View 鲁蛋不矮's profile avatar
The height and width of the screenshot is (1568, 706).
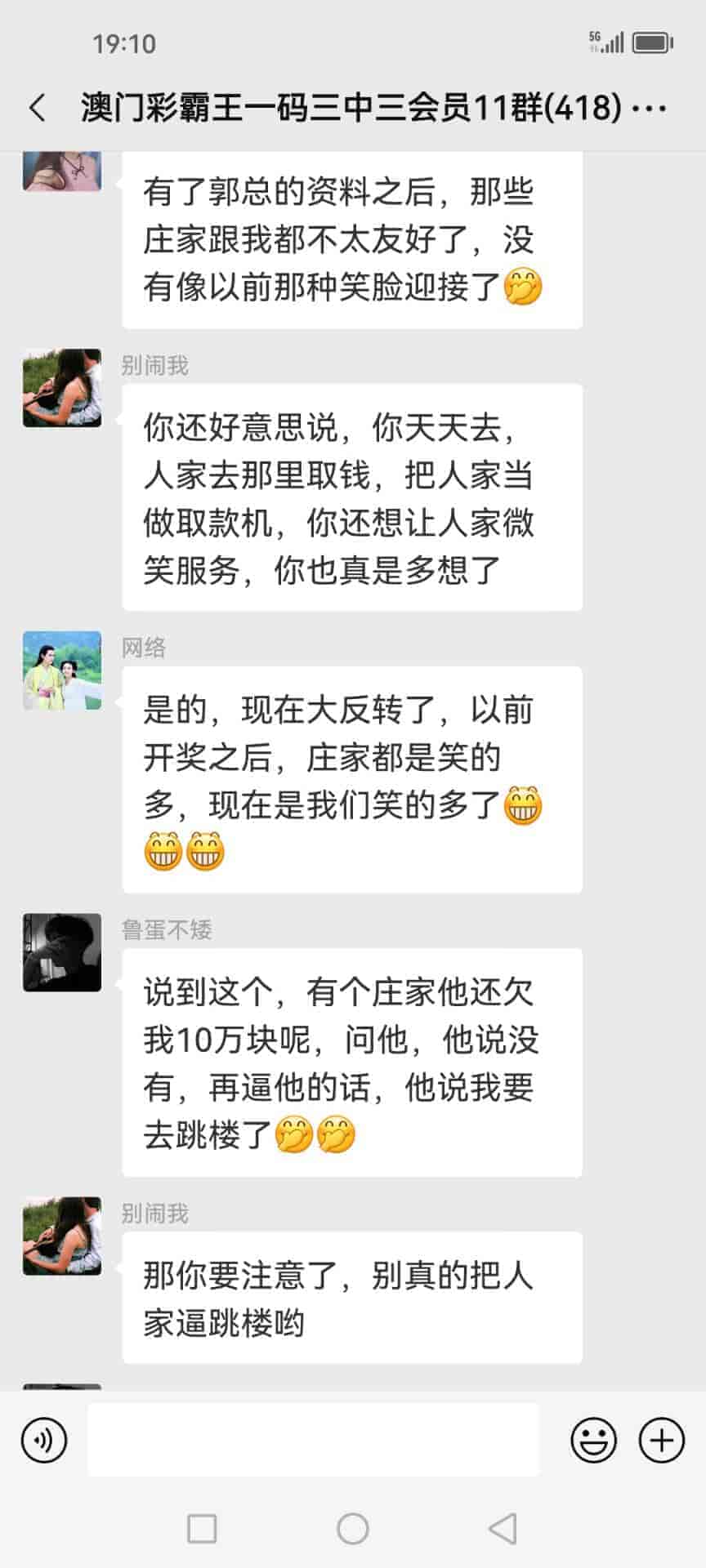[x=62, y=952]
